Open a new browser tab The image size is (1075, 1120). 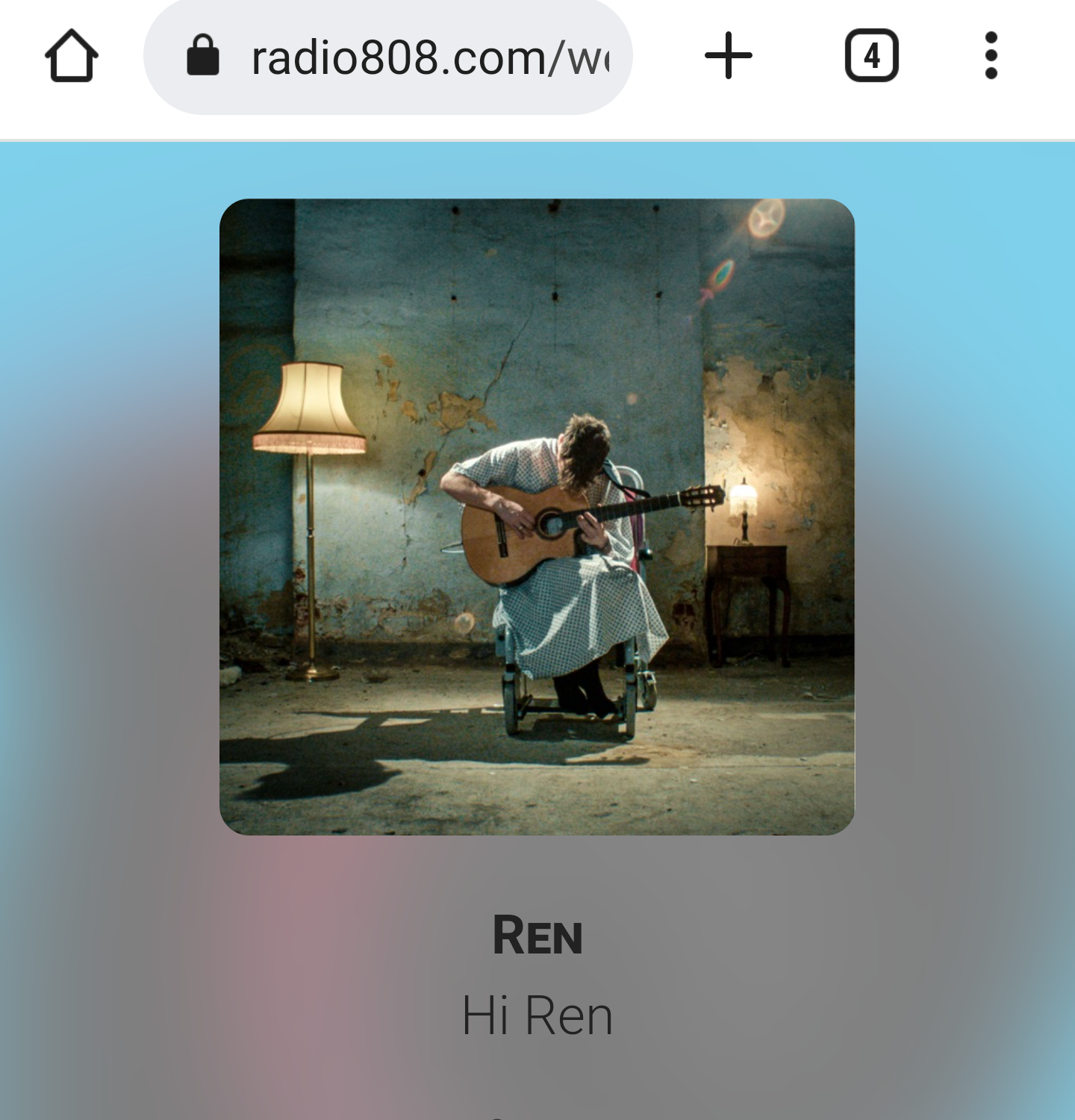pos(728,56)
